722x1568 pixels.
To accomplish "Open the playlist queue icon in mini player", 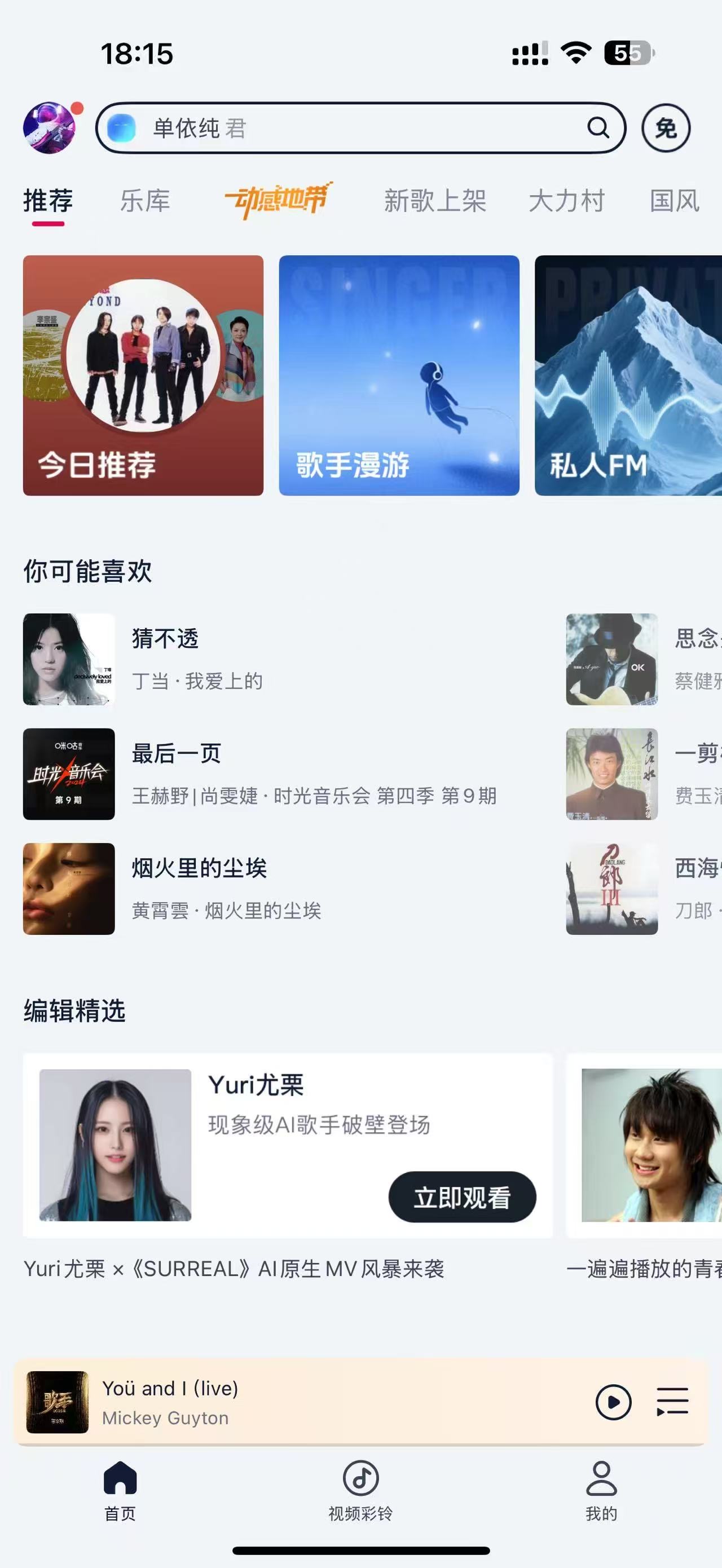I will point(672,1402).
